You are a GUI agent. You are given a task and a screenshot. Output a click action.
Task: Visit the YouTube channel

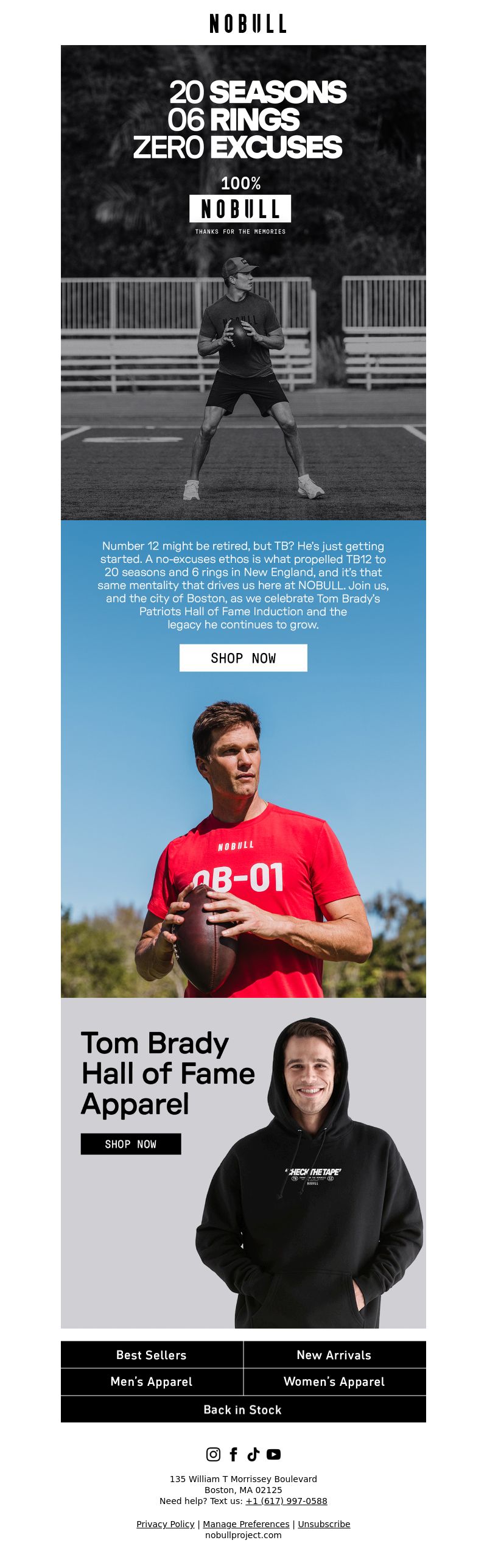273,1454
